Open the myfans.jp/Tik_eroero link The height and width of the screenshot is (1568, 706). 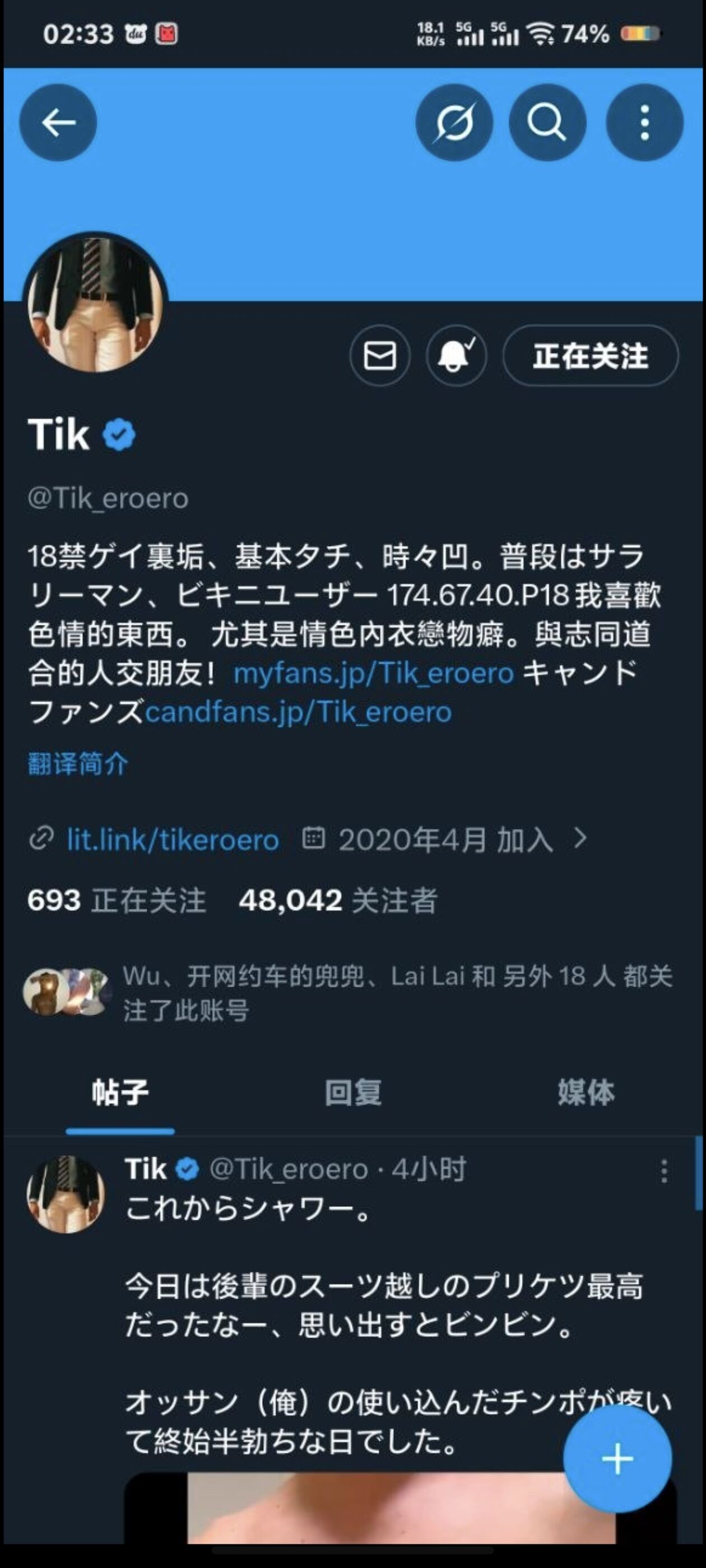pyautogui.click(x=373, y=673)
